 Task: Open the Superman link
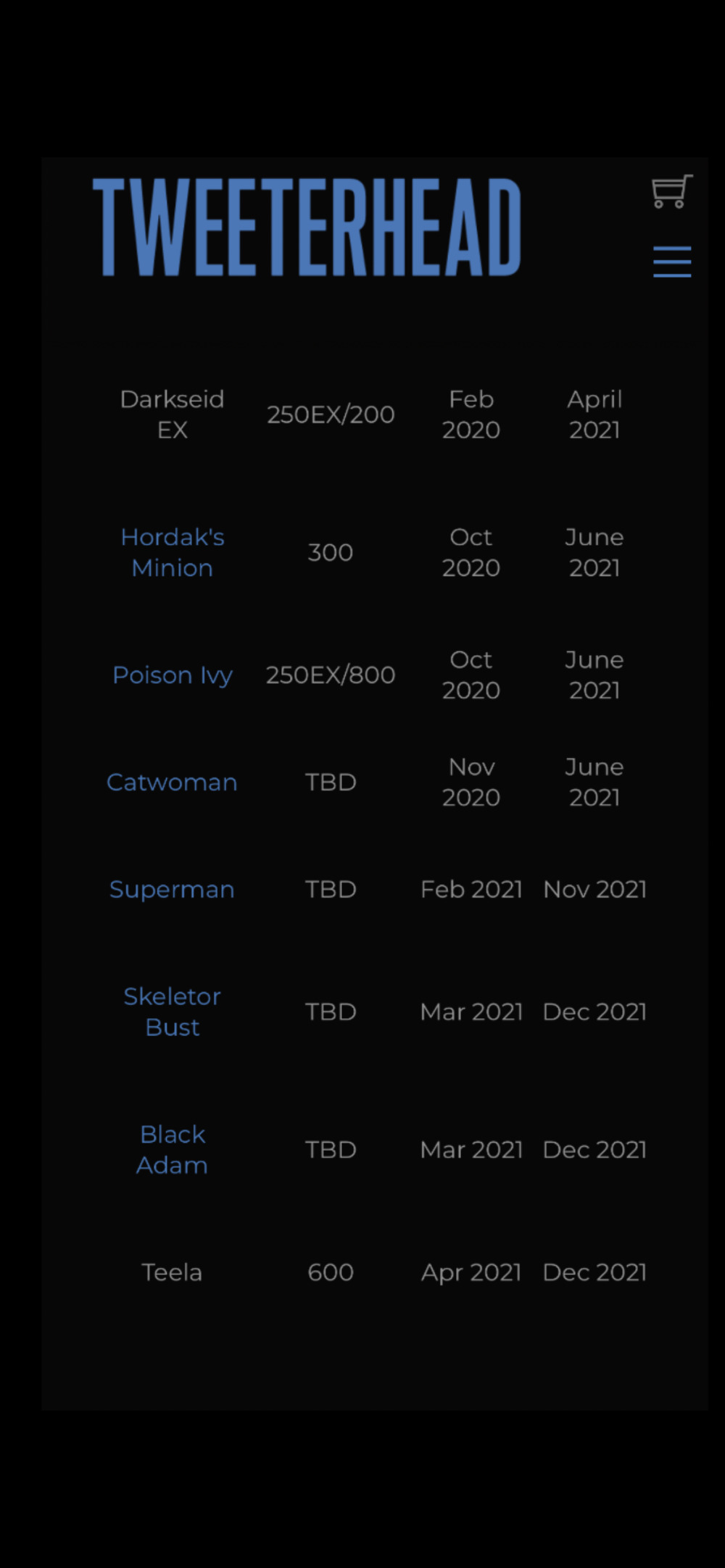tap(172, 890)
